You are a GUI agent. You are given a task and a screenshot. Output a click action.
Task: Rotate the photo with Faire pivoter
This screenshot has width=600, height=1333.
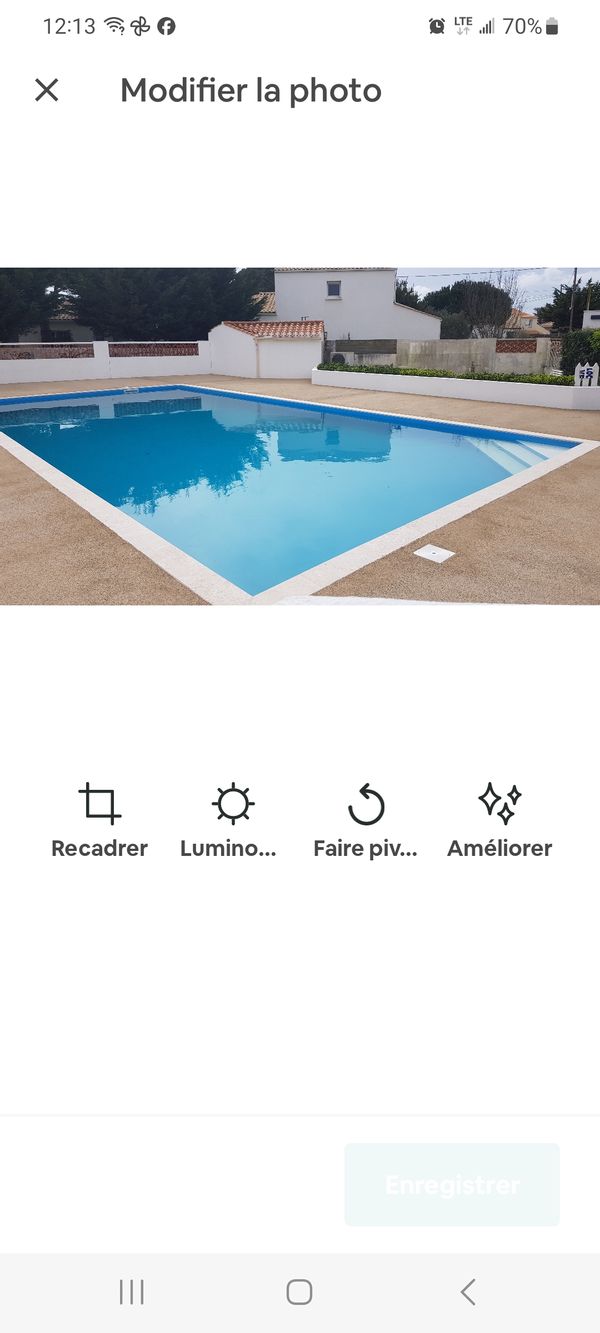(365, 820)
